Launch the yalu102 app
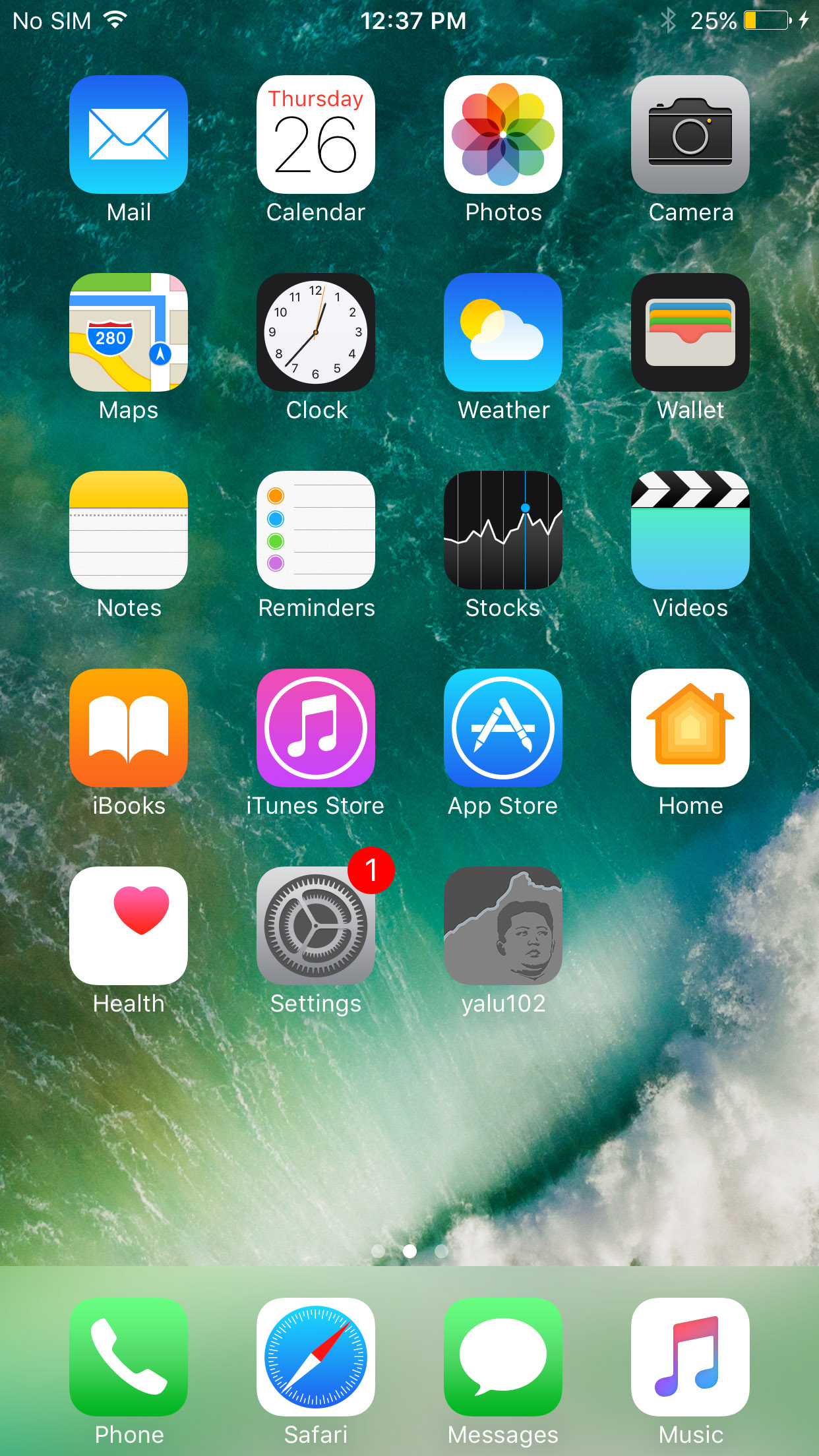Screen dimensions: 819x1456 [x=503, y=926]
